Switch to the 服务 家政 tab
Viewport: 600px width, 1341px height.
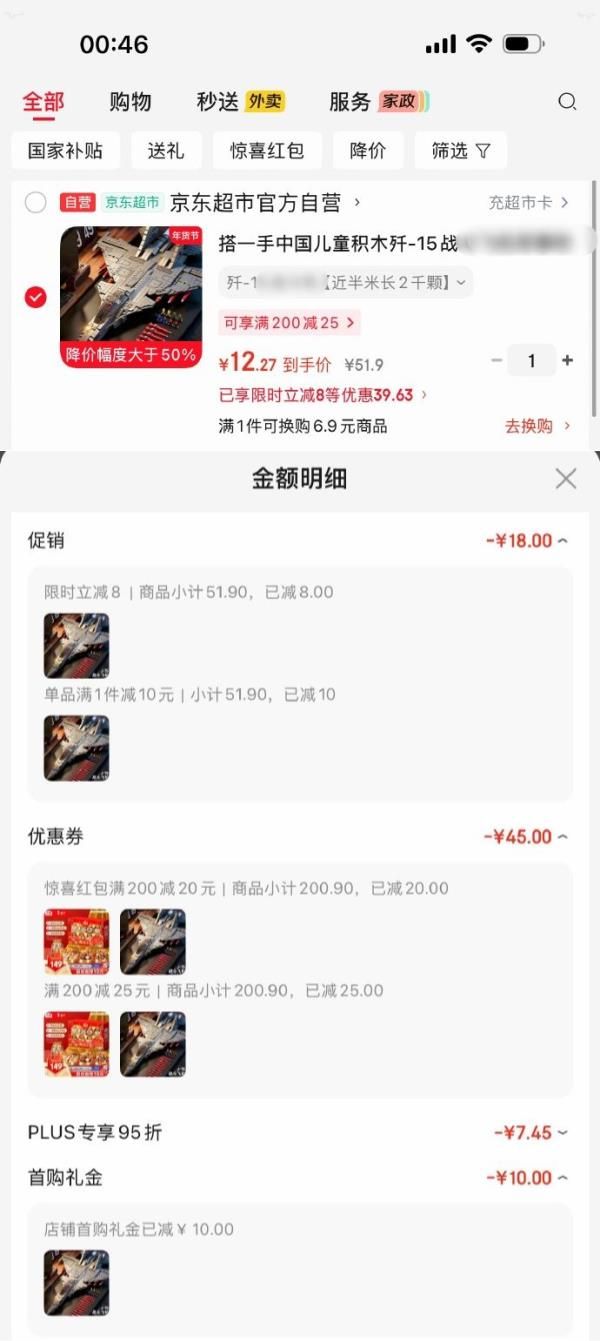click(x=378, y=101)
